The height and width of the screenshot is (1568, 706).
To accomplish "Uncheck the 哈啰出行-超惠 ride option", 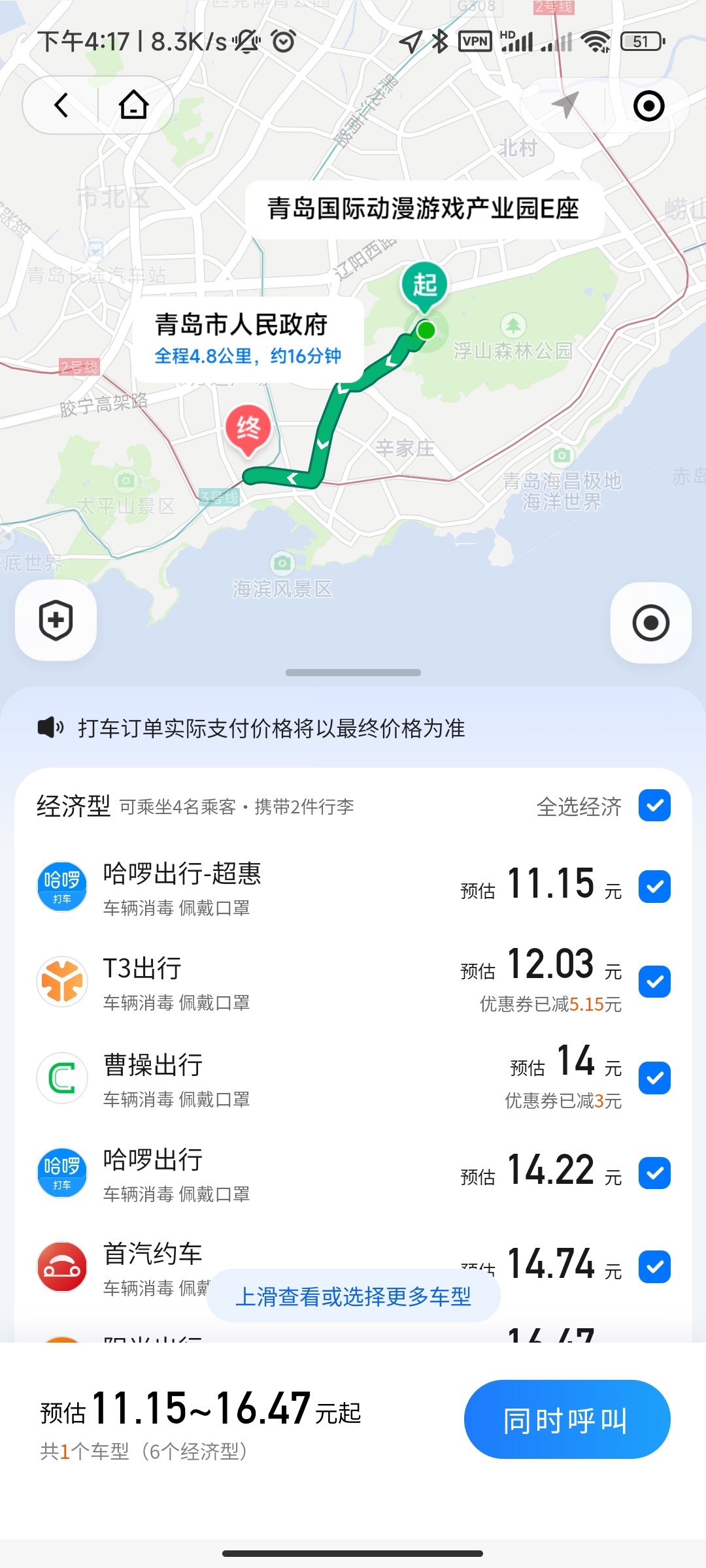I will [x=656, y=887].
